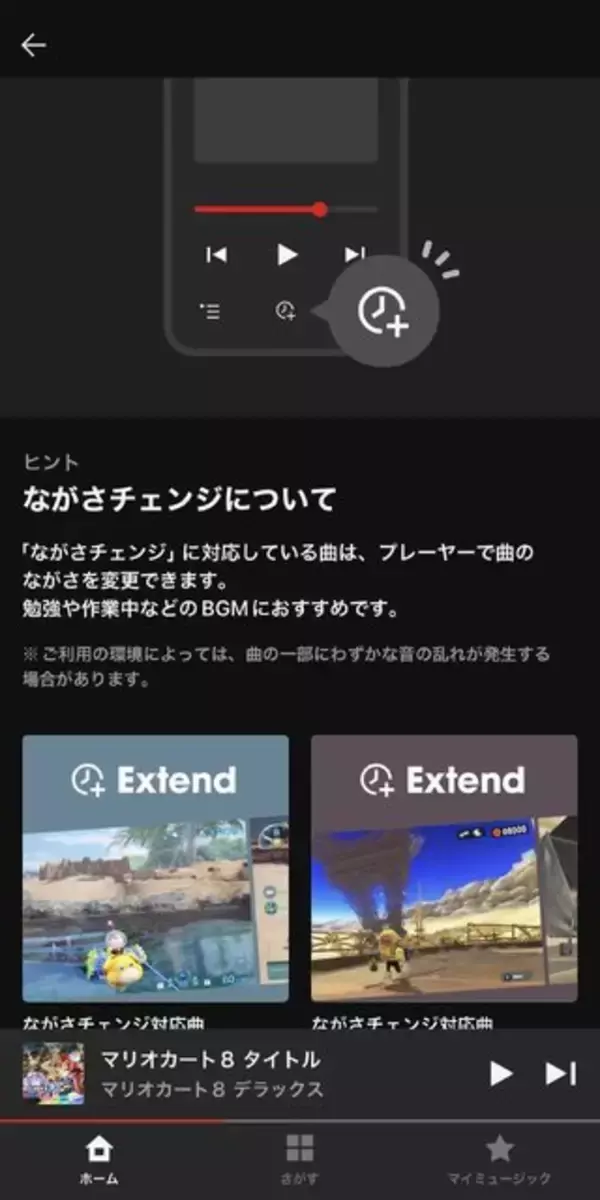Go back with the top arrow
Image resolution: width=600 pixels, height=1200 pixels.
[x=34, y=45]
